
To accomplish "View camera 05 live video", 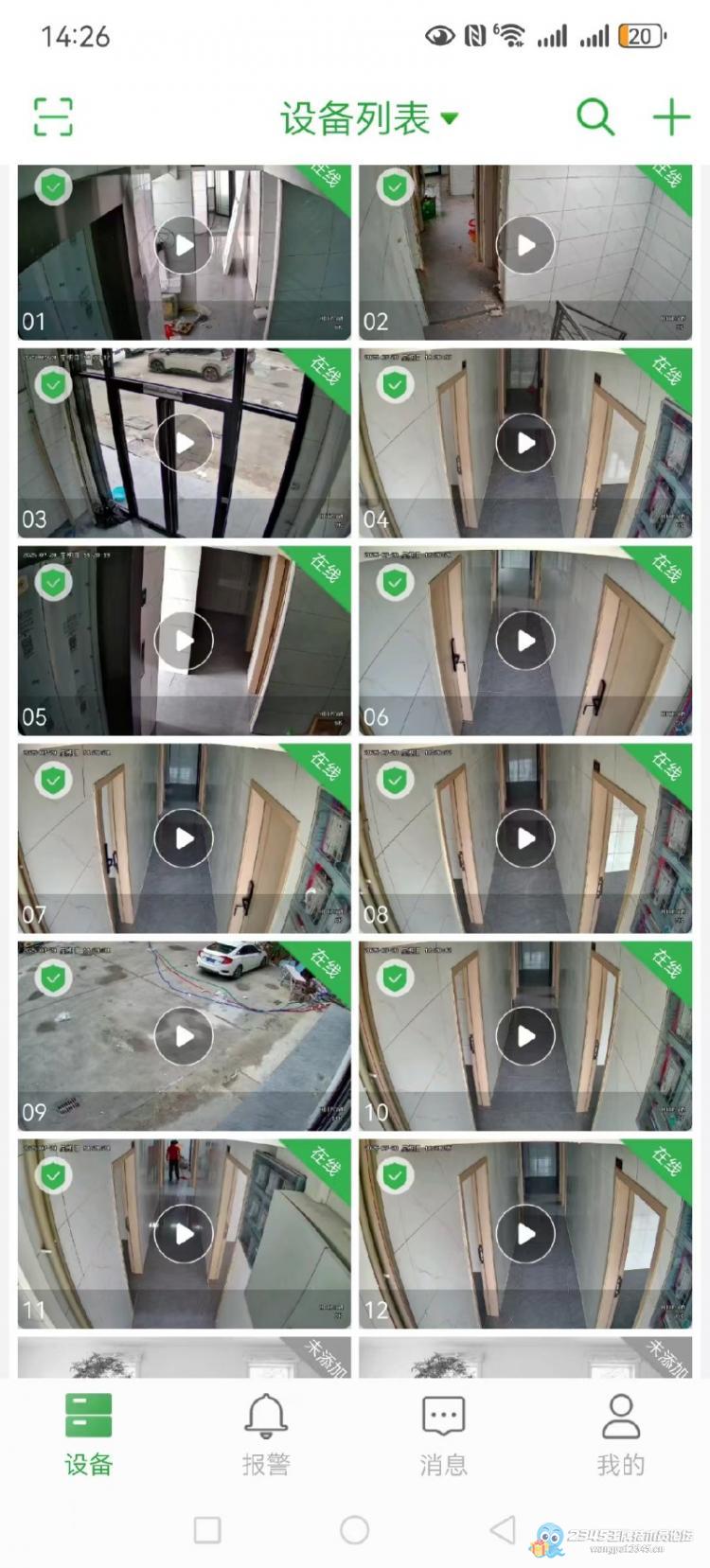I will point(184,641).
